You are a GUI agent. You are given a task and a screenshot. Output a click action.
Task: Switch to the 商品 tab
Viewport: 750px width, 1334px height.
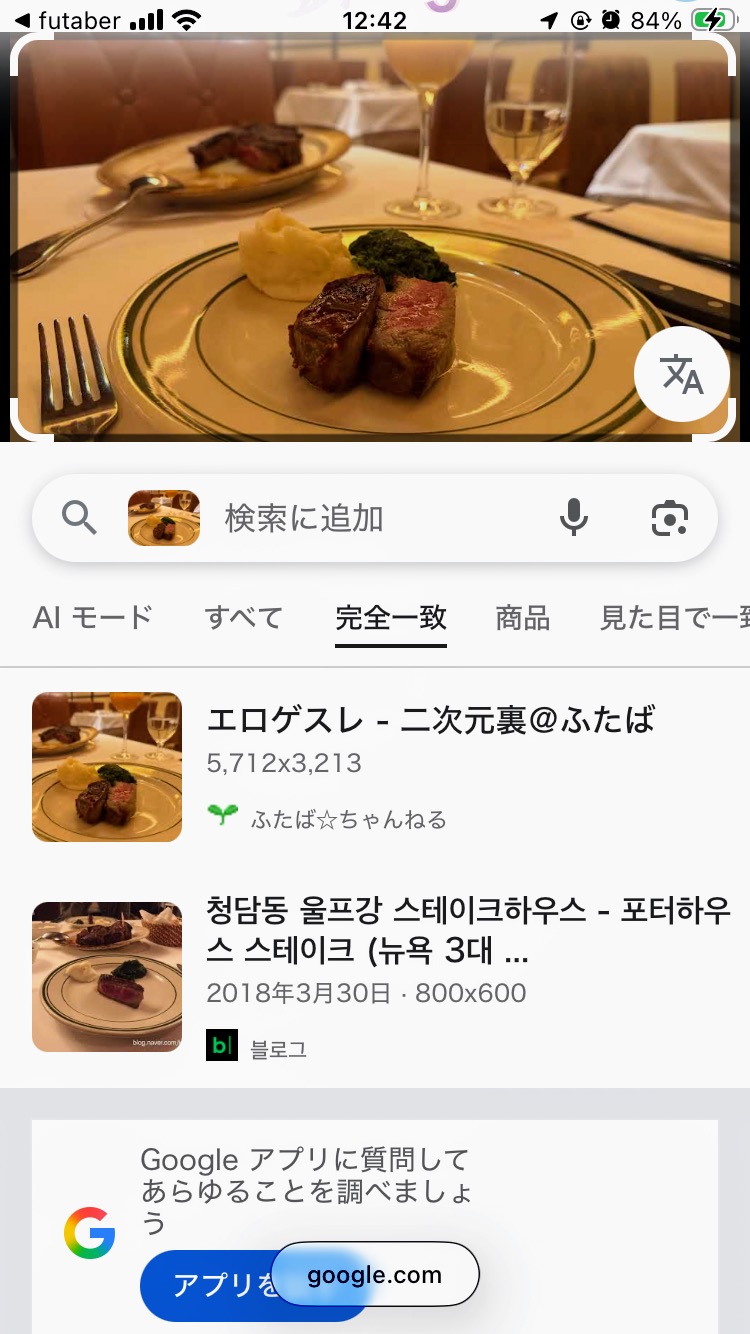[x=522, y=617]
